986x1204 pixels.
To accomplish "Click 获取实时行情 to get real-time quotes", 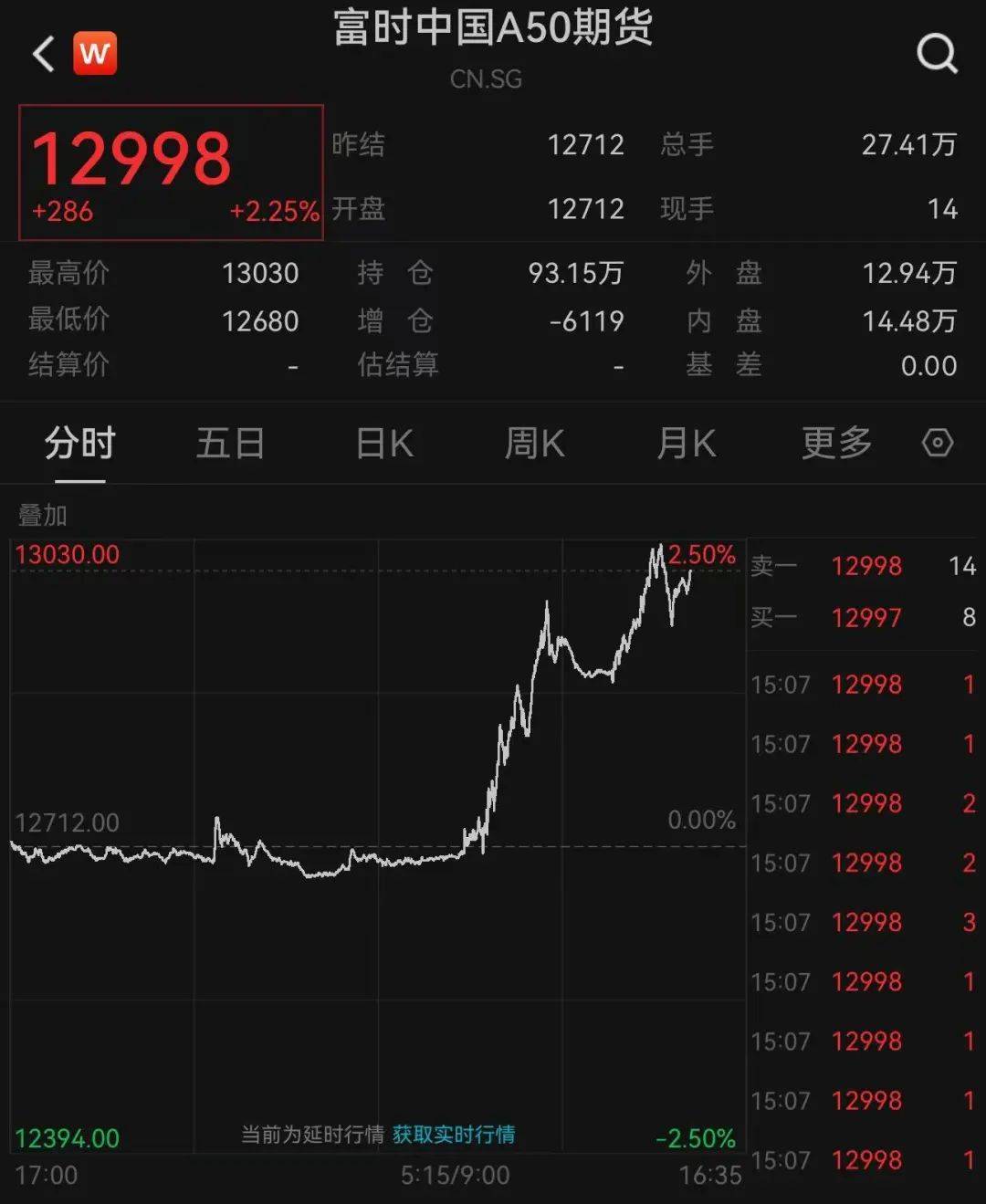I will [x=454, y=1136].
